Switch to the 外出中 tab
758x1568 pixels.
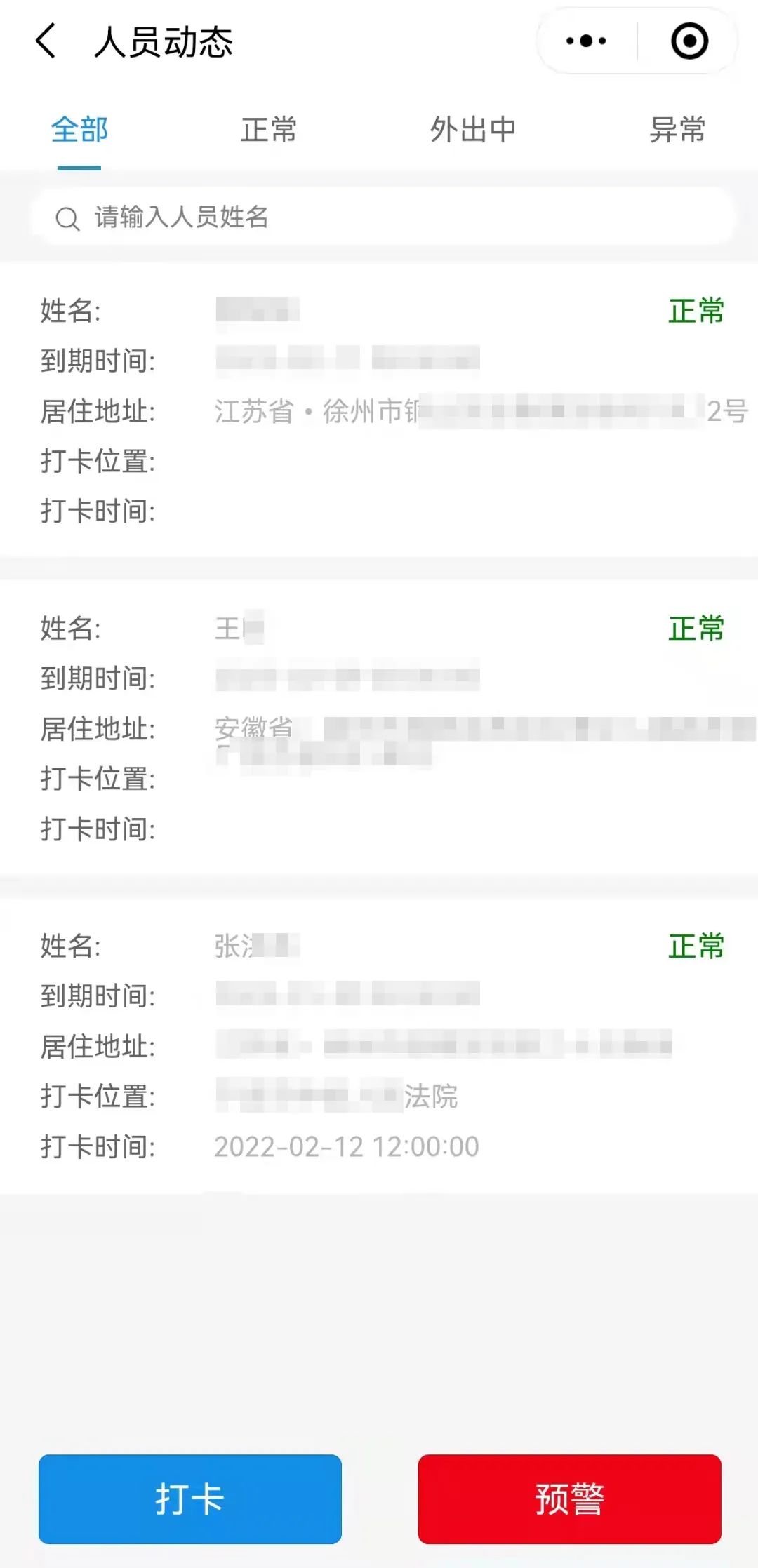coord(473,130)
